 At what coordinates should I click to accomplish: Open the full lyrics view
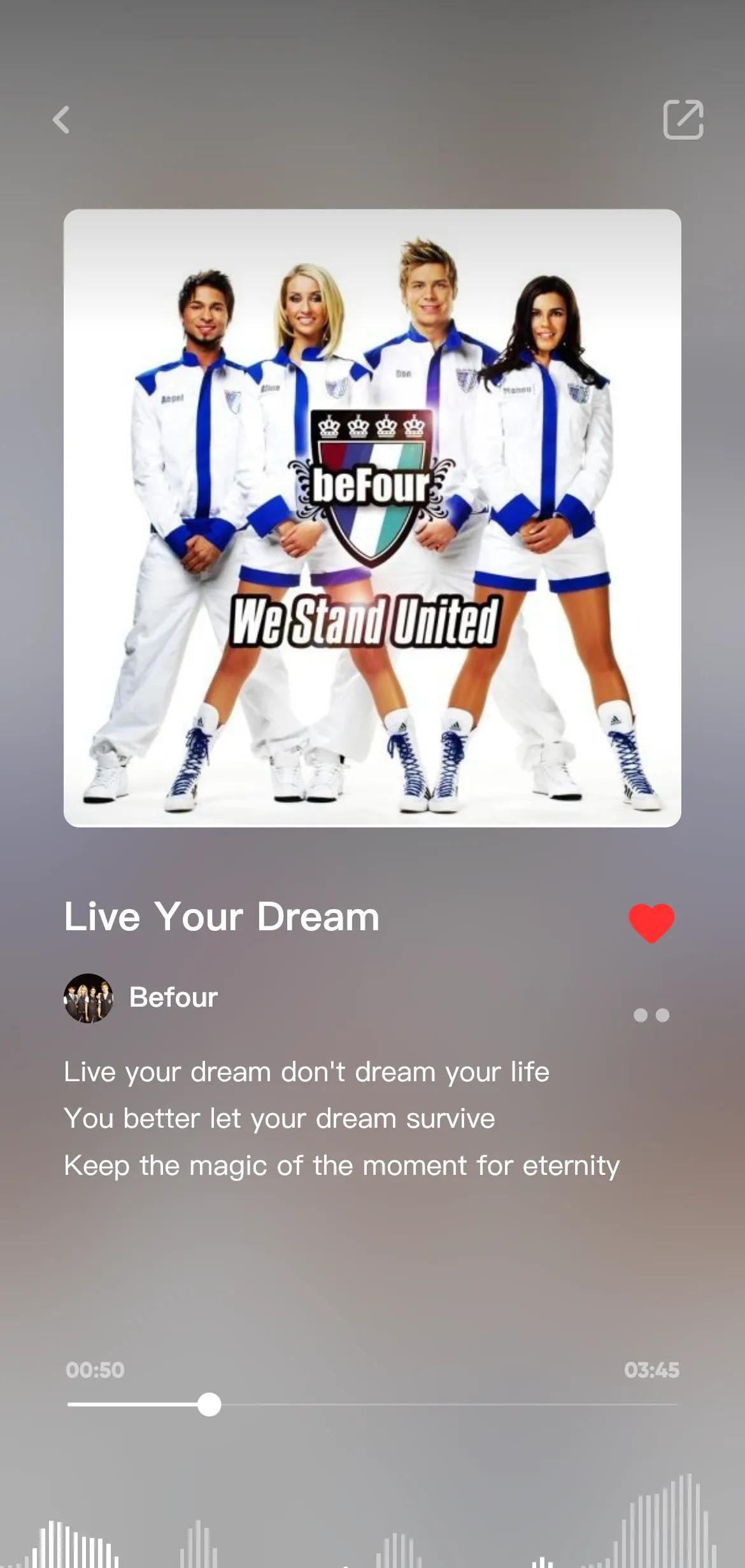tap(341, 1119)
